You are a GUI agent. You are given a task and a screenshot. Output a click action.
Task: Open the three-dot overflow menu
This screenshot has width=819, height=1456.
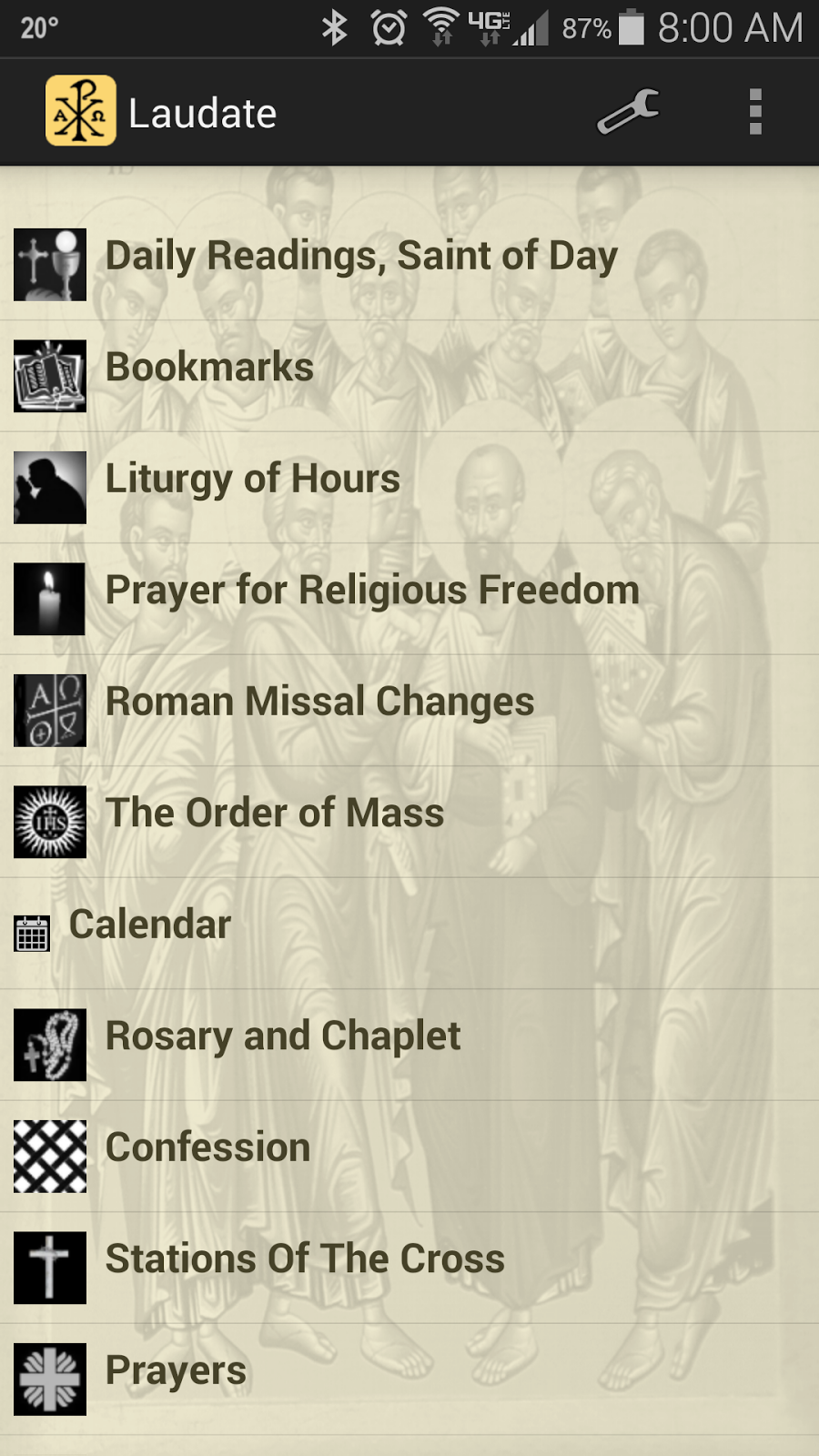[755, 112]
